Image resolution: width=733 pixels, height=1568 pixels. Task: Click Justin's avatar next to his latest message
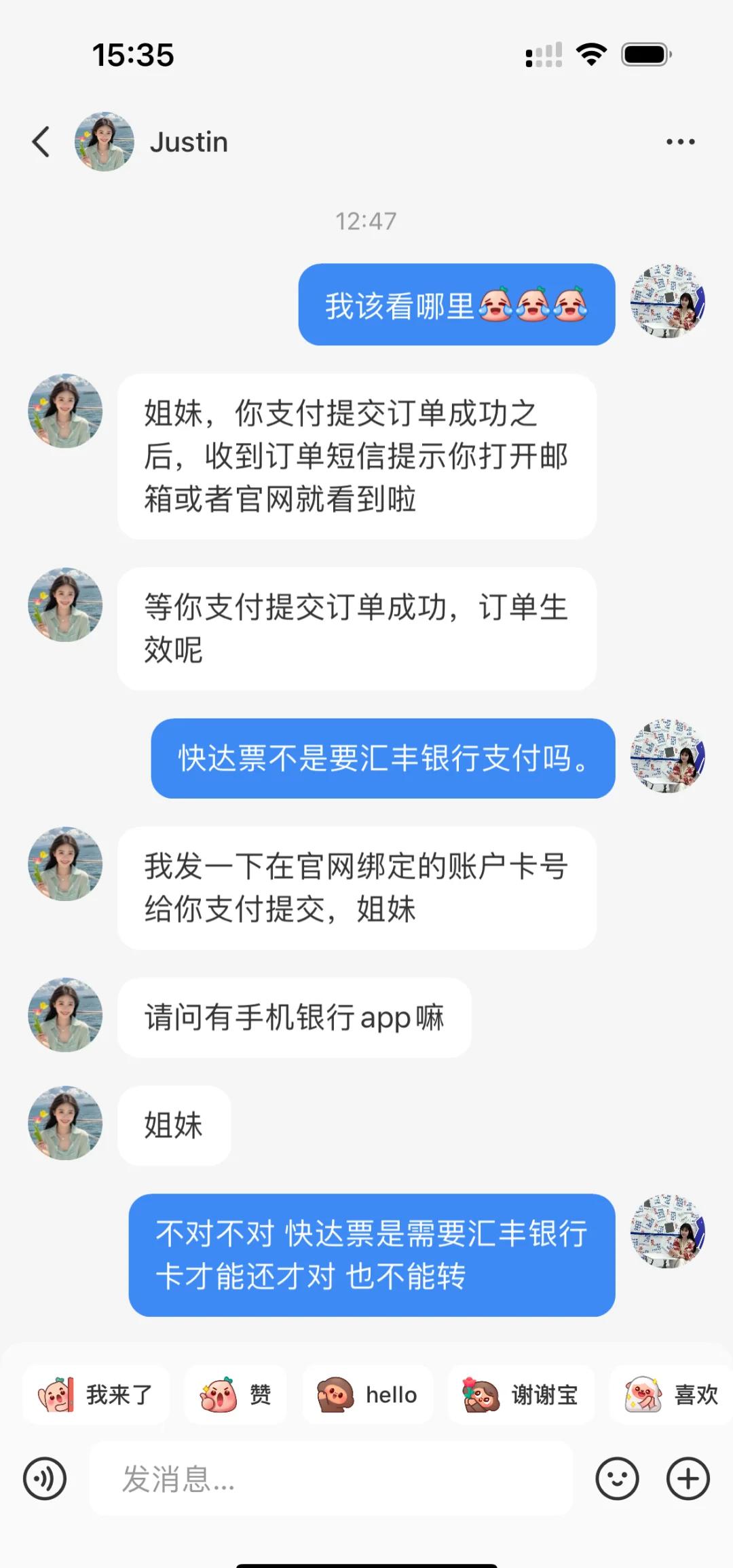[x=64, y=1125]
